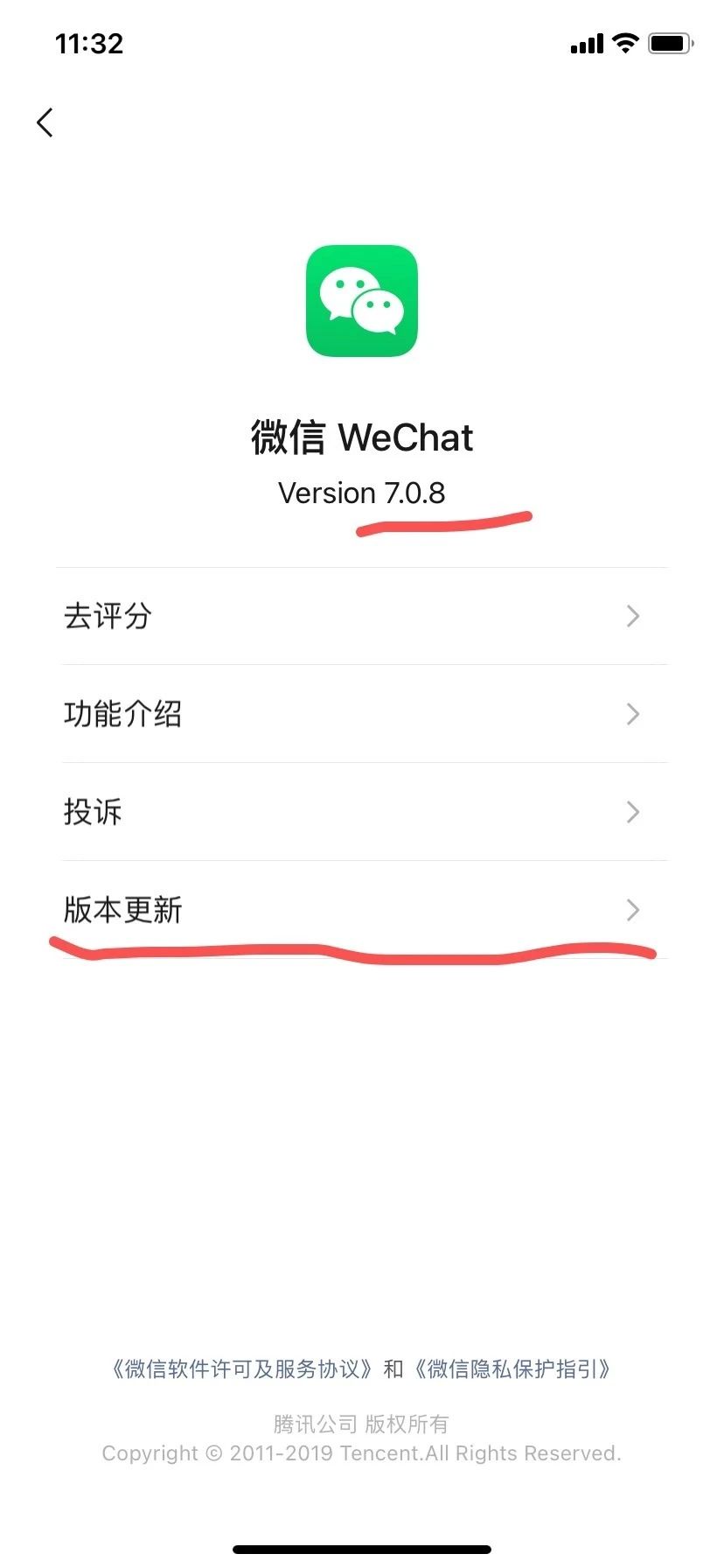Open the 微信软件许可及服务协议 link
Screen dimensions: 724x1568
click(x=241, y=1368)
